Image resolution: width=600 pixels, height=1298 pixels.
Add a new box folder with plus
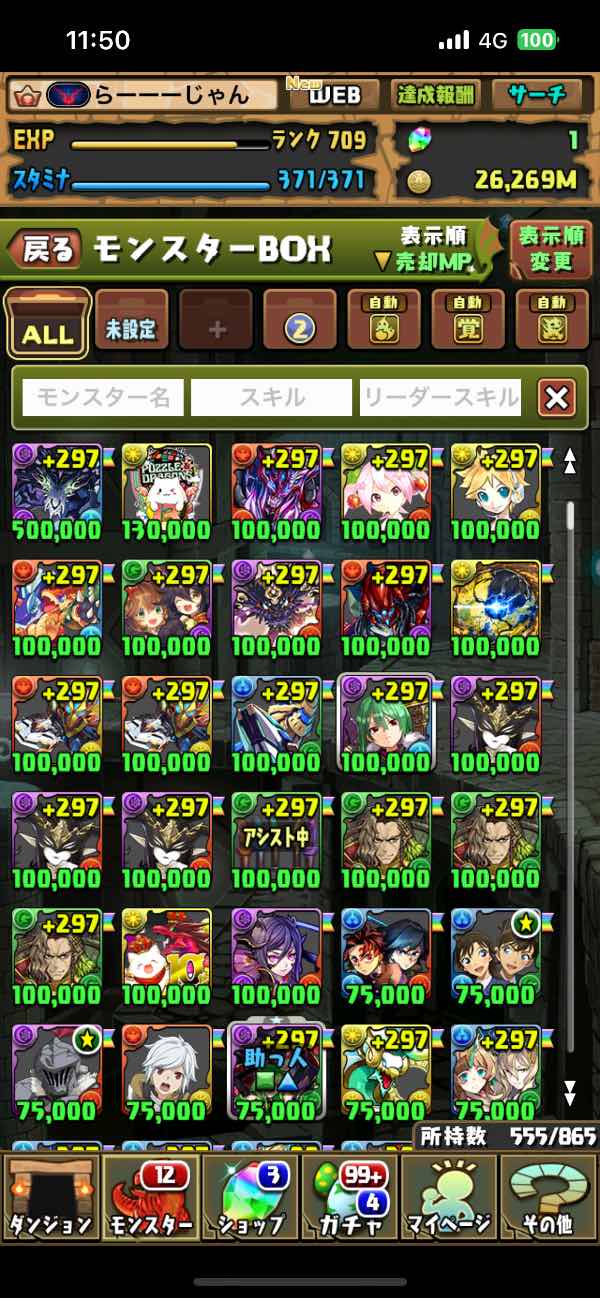pos(217,321)
